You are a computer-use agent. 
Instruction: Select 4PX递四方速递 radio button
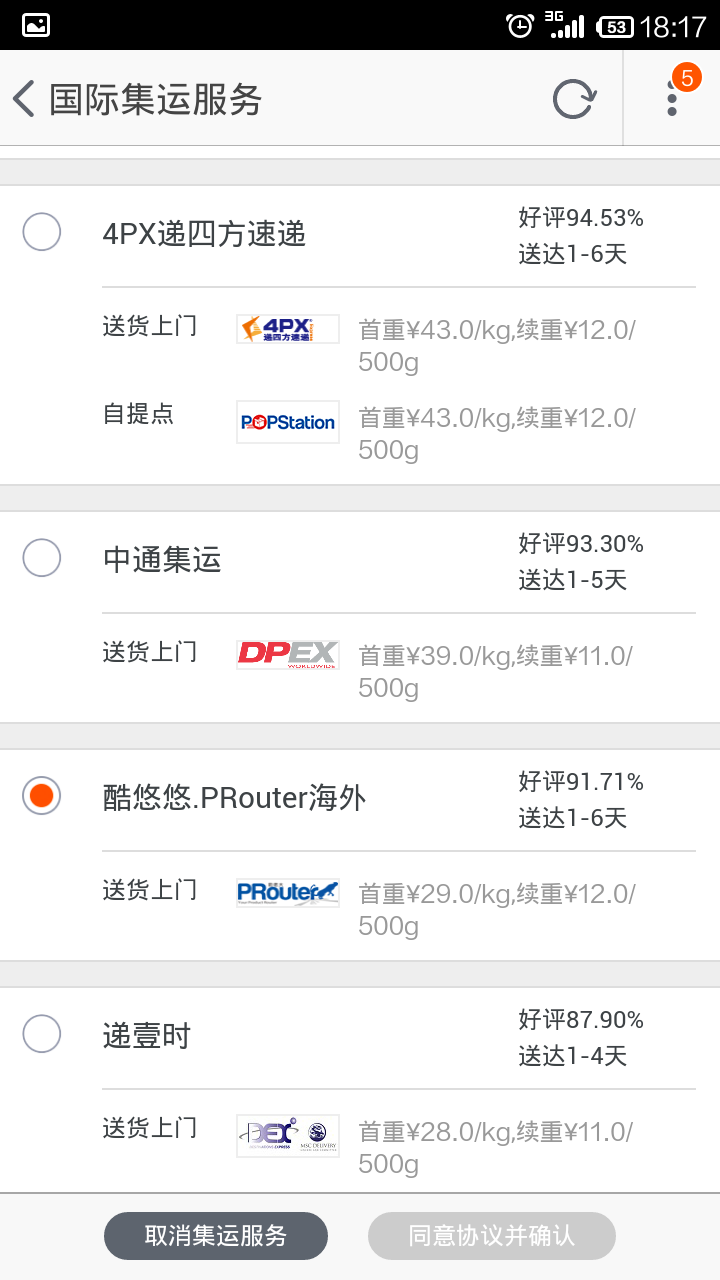[x=42, y=233]
